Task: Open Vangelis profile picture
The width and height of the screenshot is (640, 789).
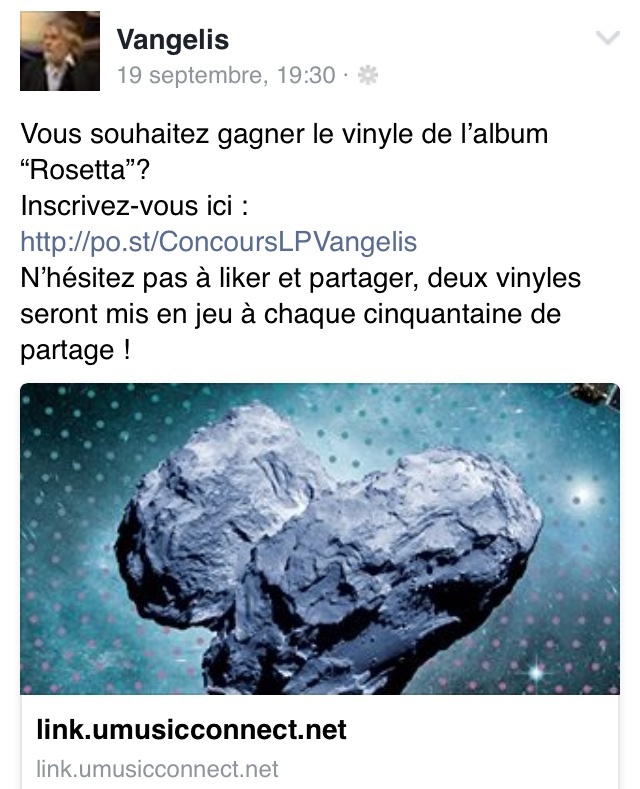Action: (60, 52)
